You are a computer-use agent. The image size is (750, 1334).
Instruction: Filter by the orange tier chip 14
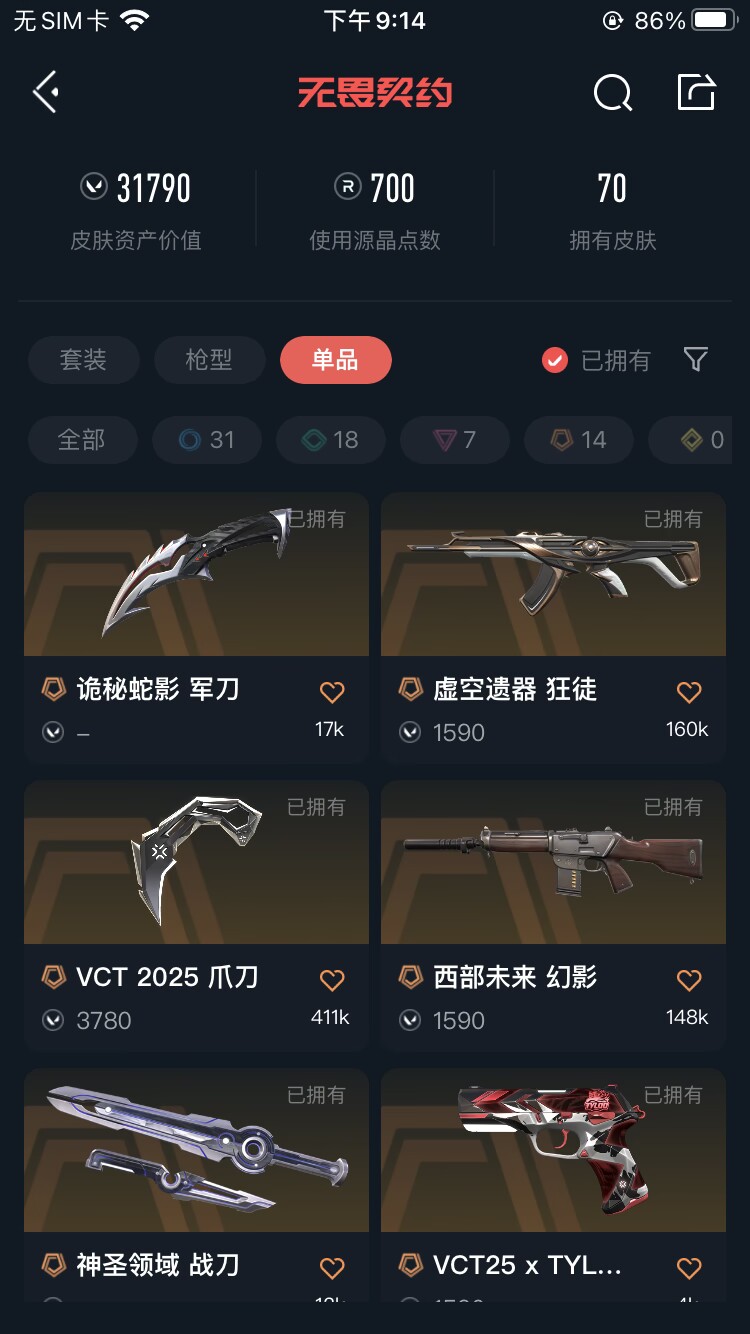point(579,440)
